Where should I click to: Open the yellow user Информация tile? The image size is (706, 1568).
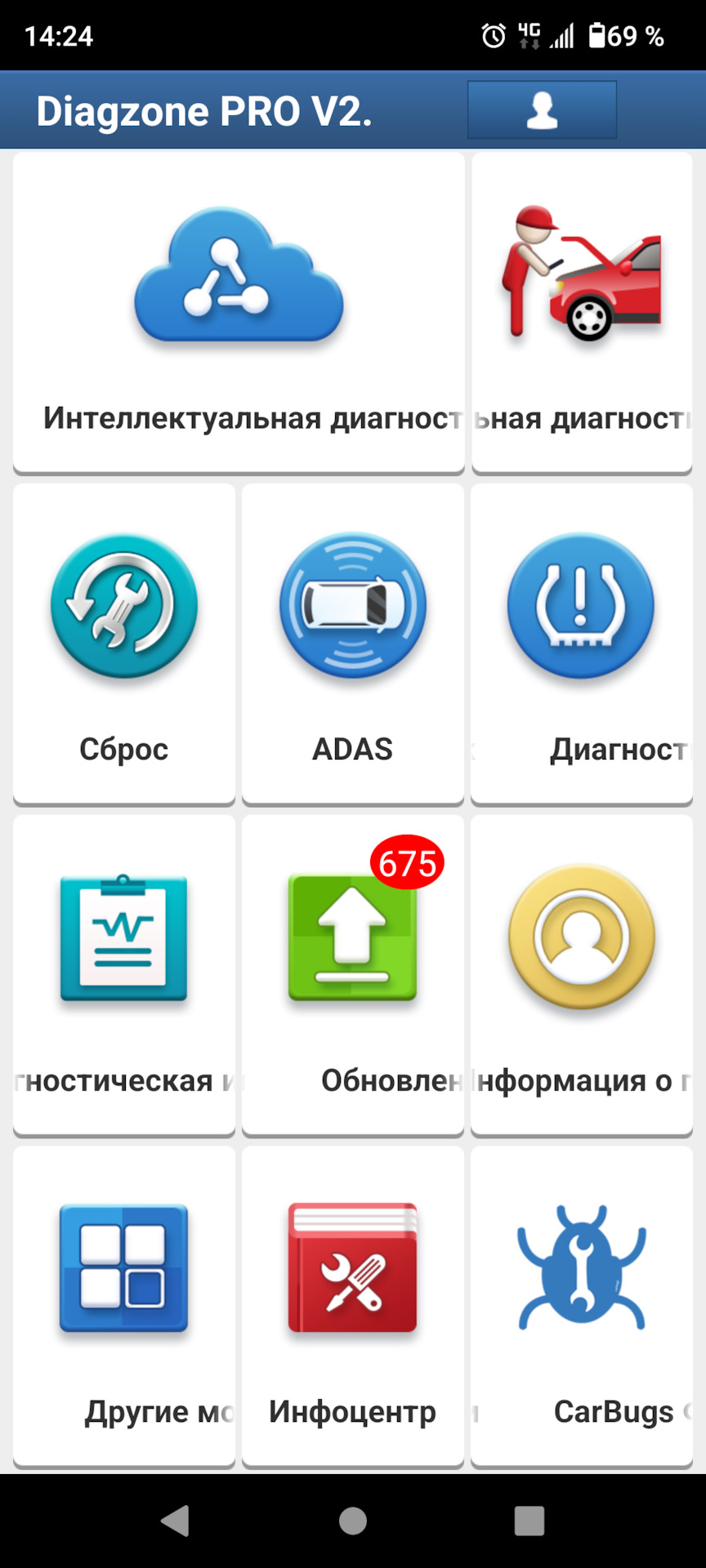pos(582,974)
